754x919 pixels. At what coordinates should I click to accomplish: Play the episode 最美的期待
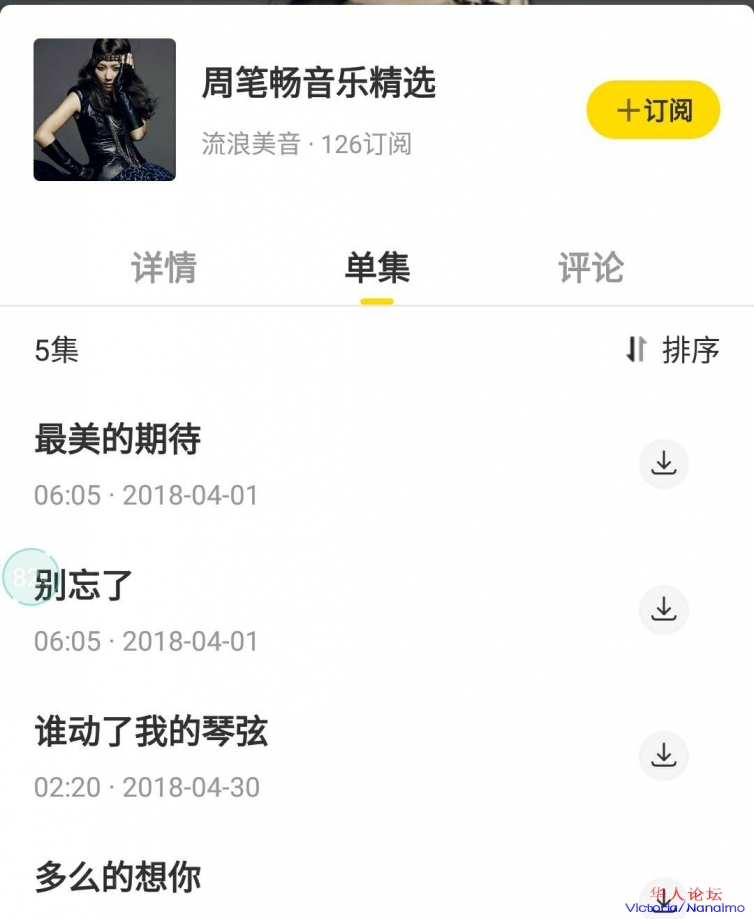coord(118,440)
